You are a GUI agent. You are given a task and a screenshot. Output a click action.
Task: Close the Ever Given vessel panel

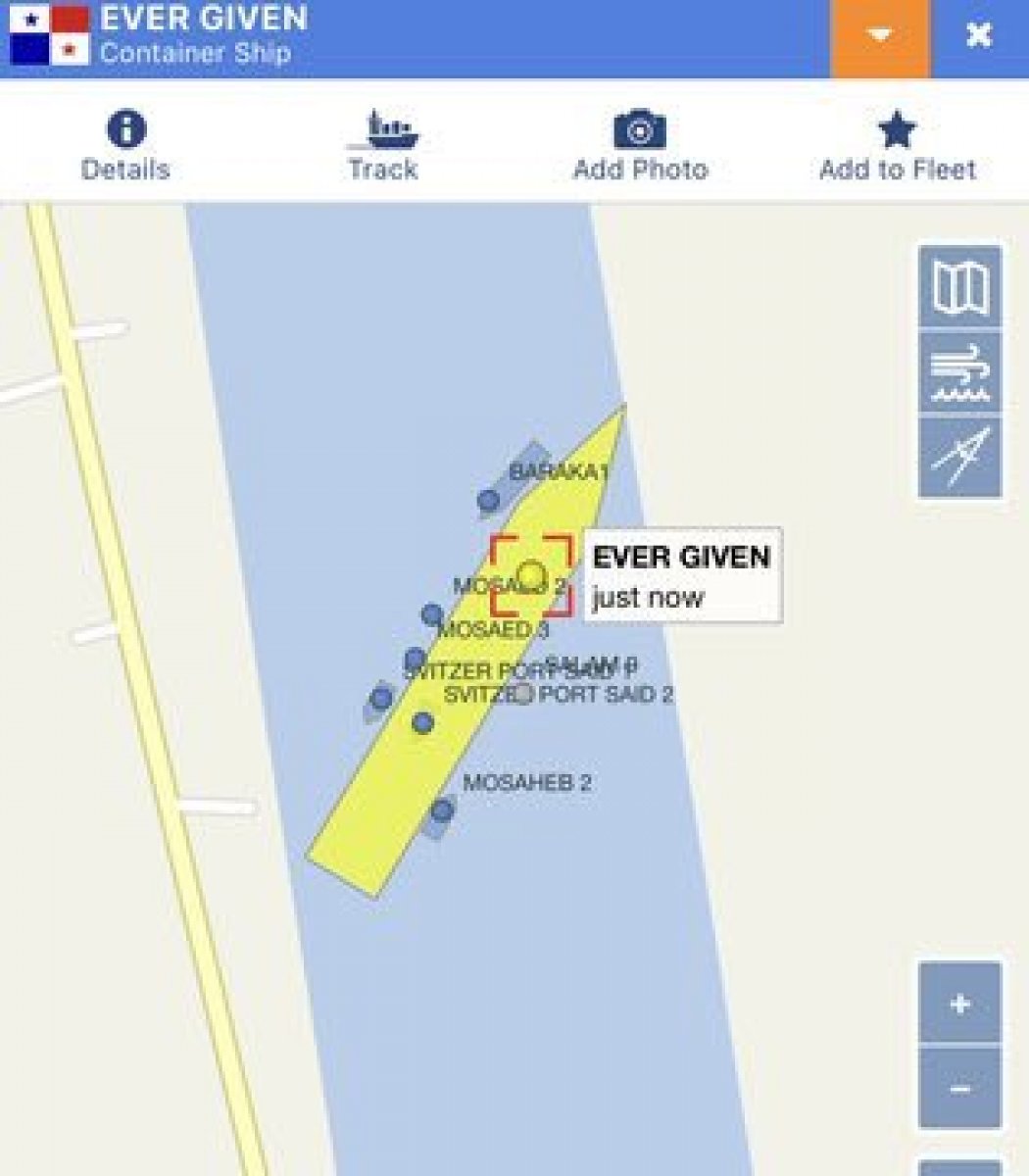[x=978, y=37]
